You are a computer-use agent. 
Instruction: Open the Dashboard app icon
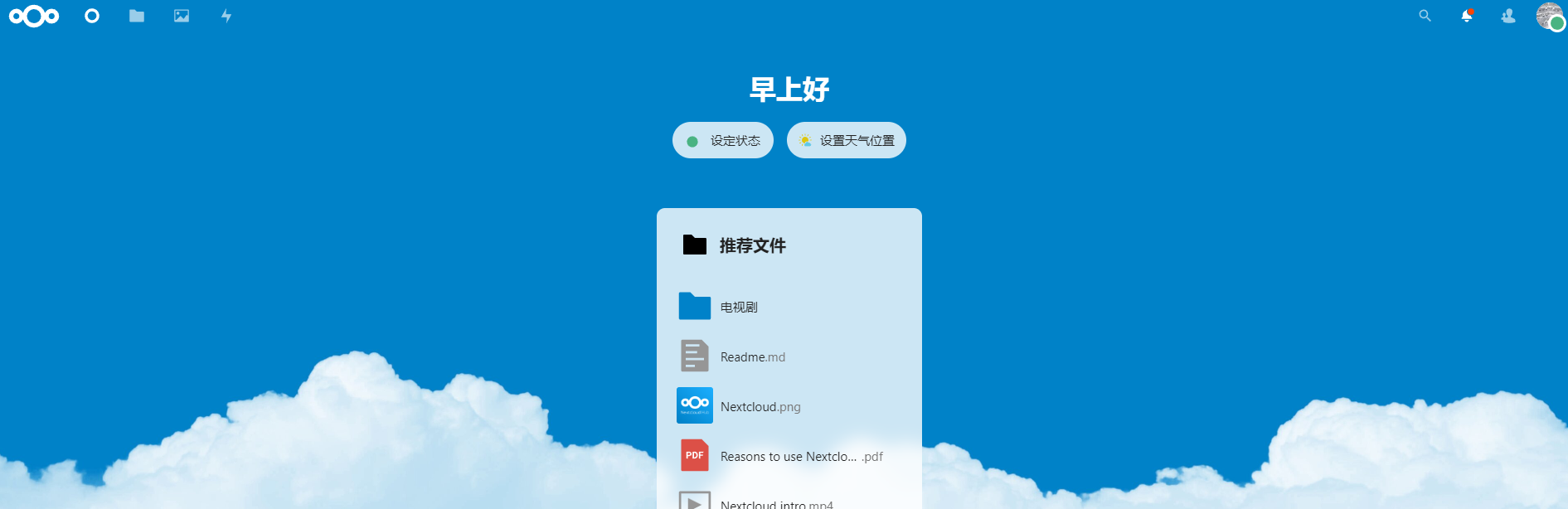(x=92, y=16)
